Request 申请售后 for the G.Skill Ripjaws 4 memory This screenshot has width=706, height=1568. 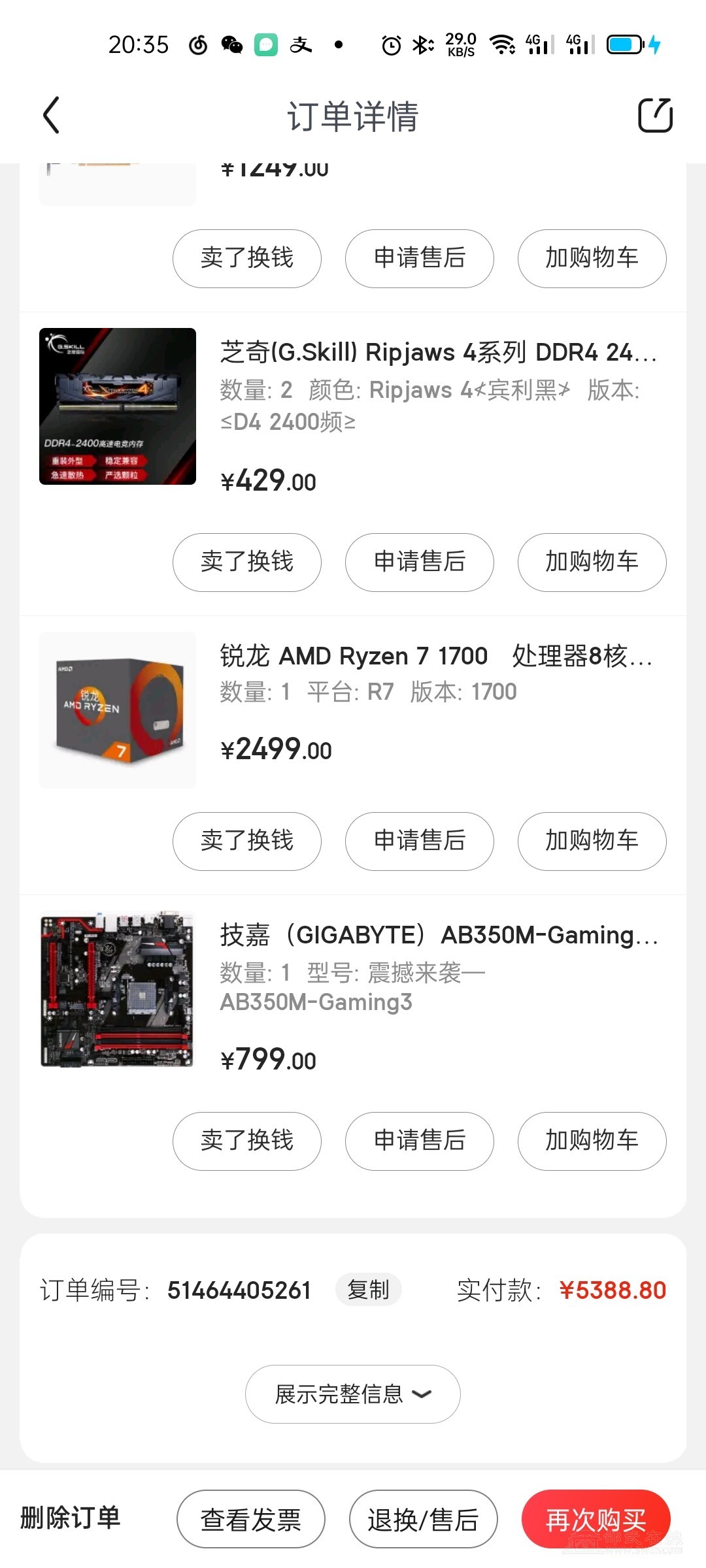coord(420,562)
